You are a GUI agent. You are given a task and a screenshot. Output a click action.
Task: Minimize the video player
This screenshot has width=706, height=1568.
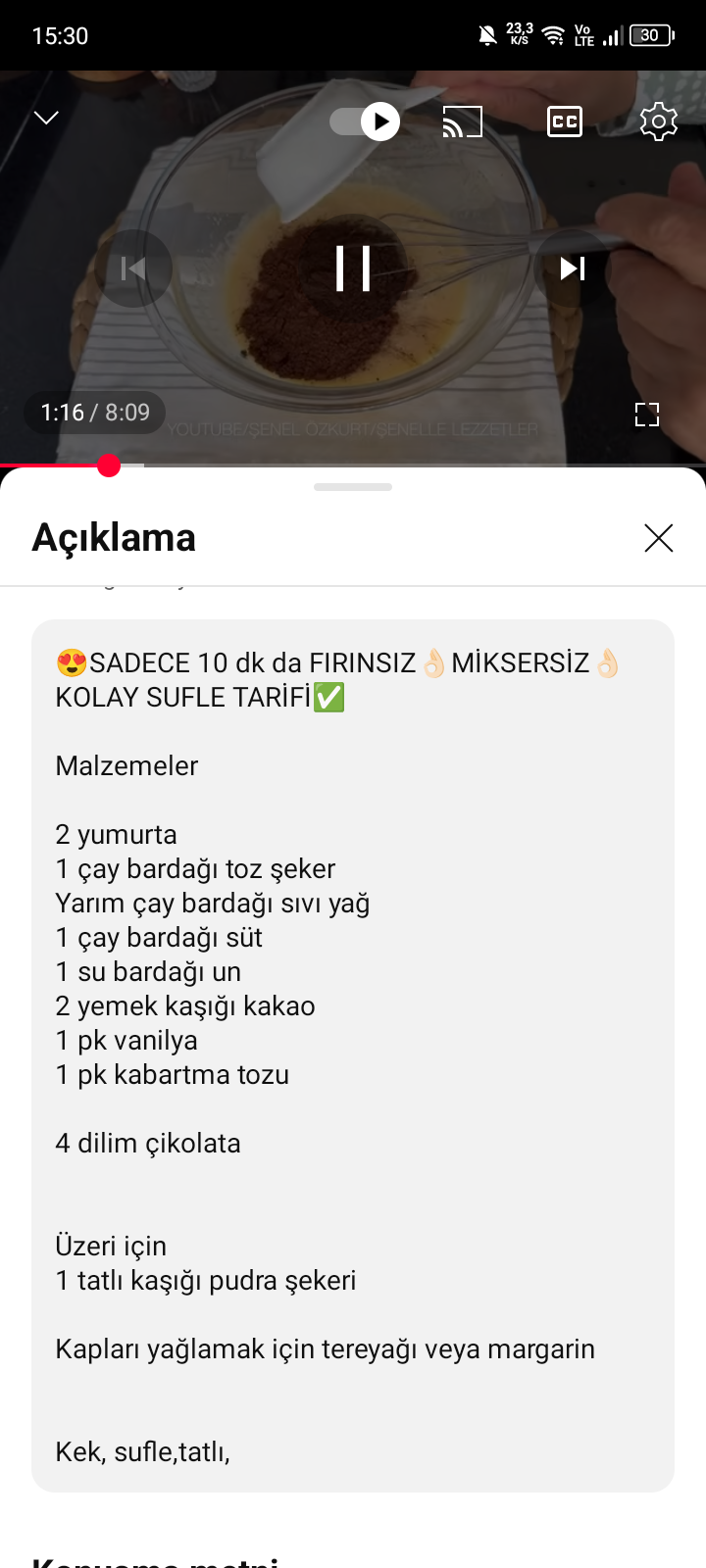[x=46, y=119]
